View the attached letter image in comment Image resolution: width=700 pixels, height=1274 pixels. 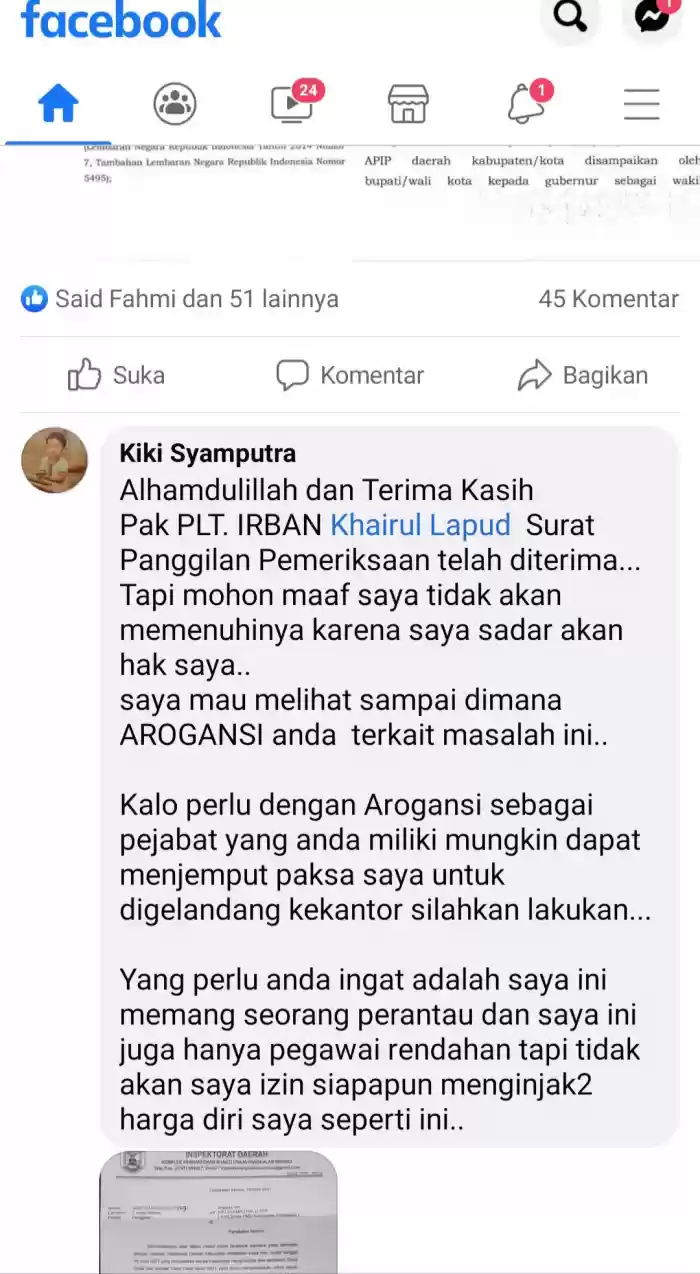click(218, 1212)
